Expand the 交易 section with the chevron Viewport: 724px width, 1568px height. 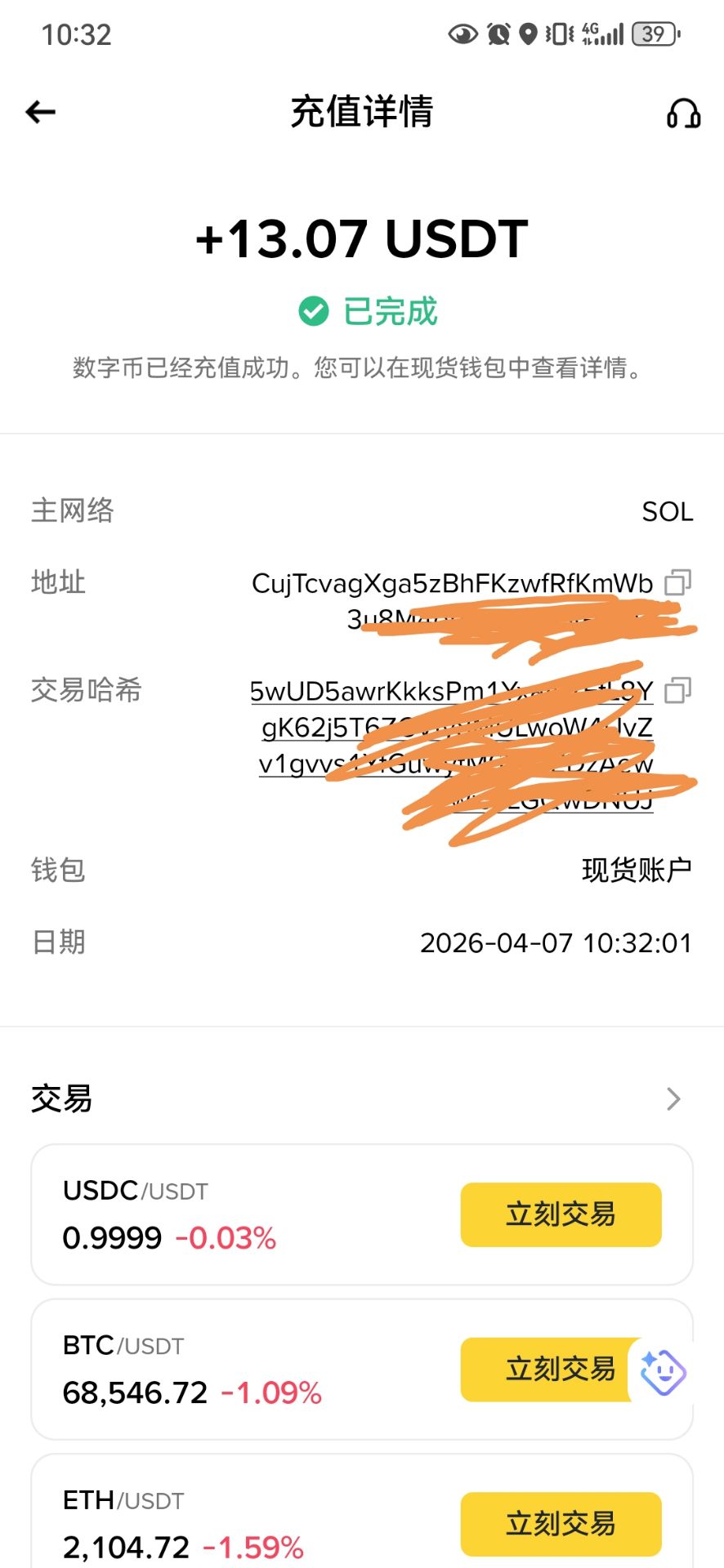673,1098
